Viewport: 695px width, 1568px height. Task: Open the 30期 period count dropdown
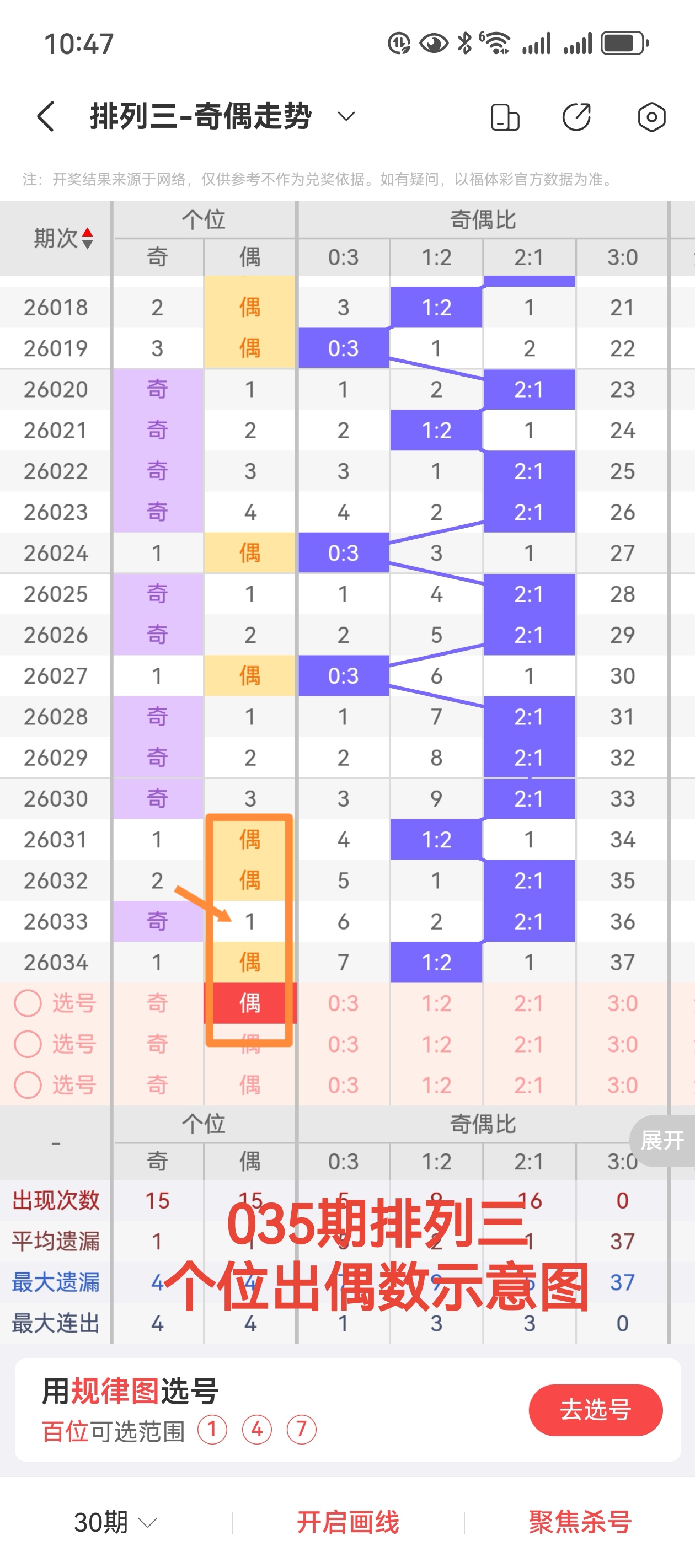click(115, 1522)
